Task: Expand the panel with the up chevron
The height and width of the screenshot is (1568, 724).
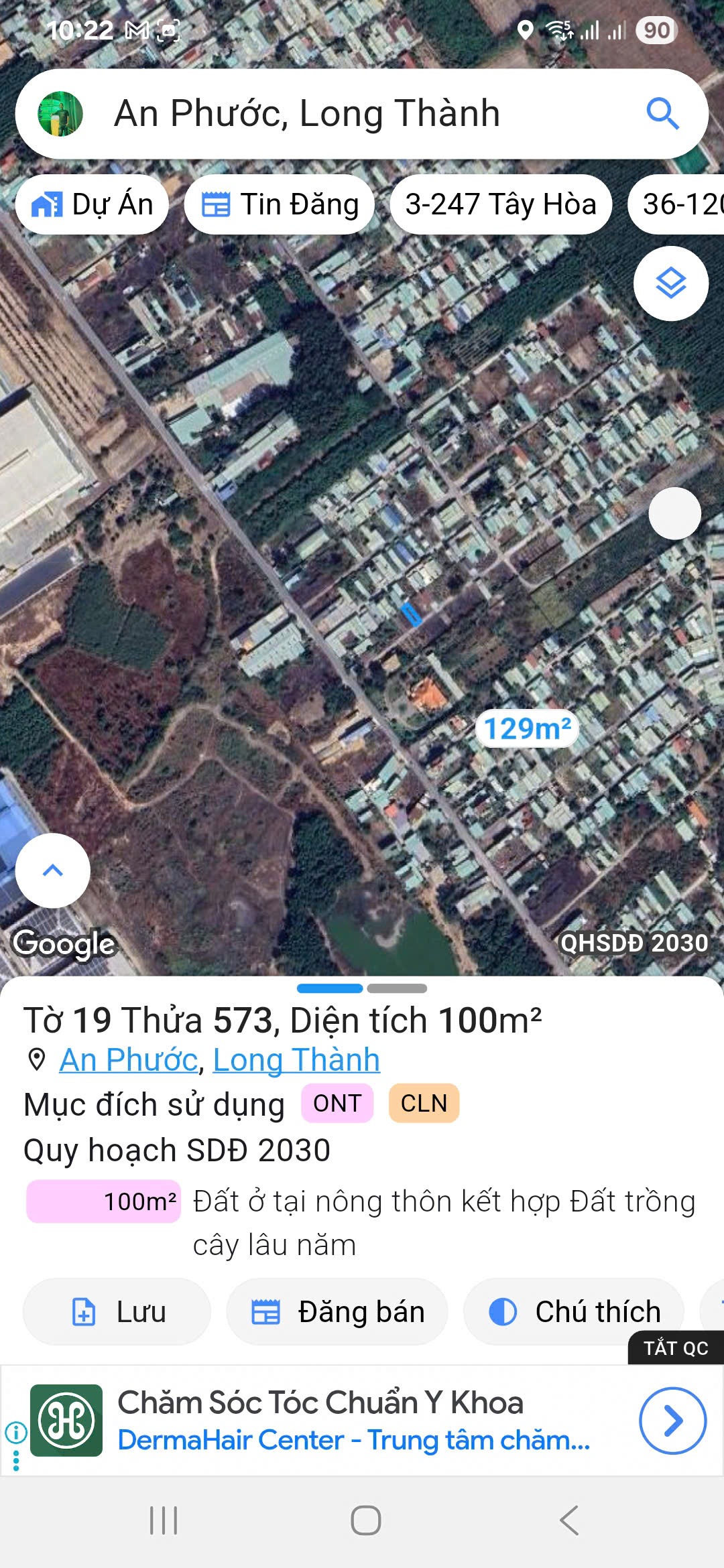Action: (53, 870)
